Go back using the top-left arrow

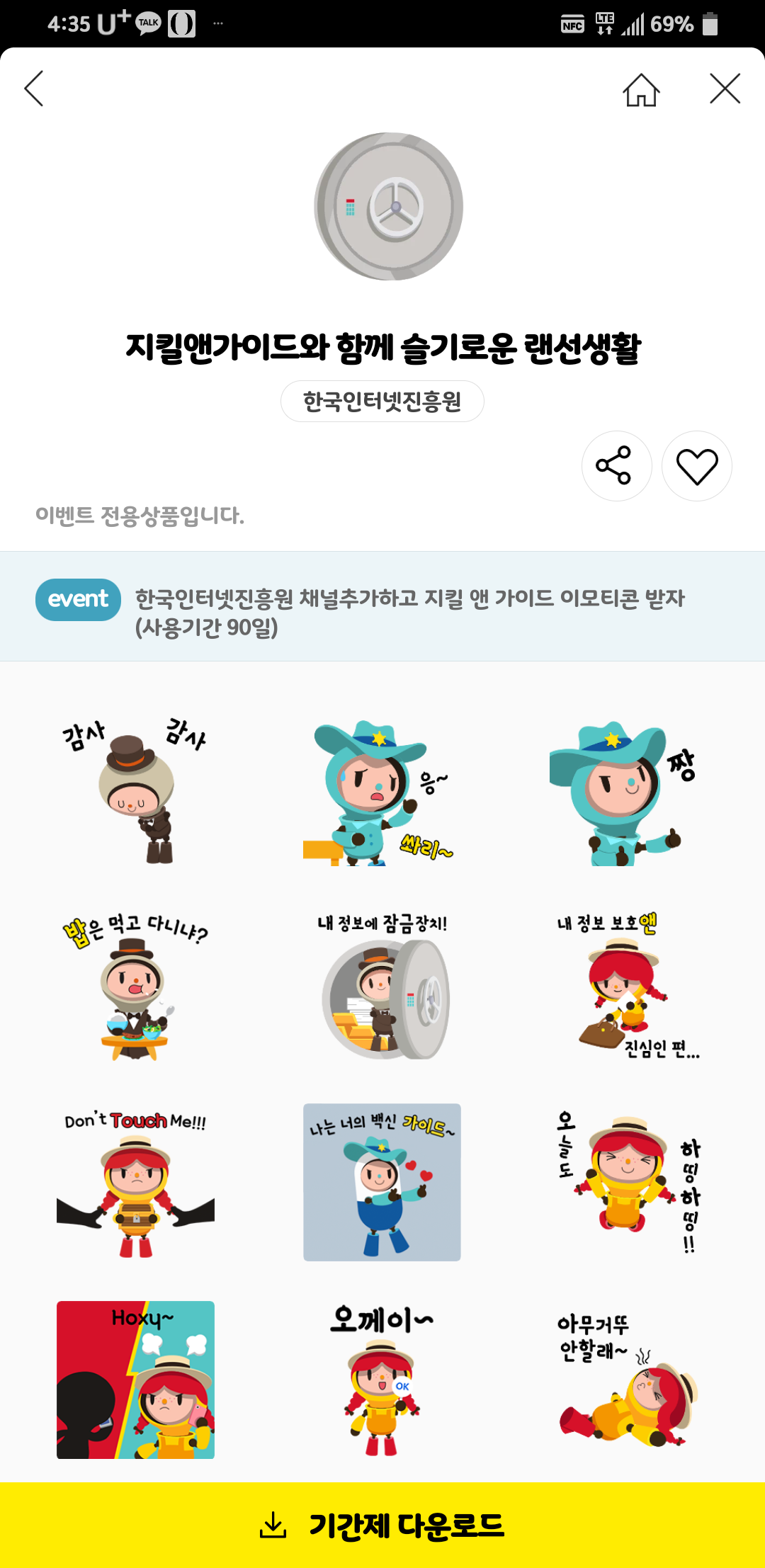[x=34, y=89]
